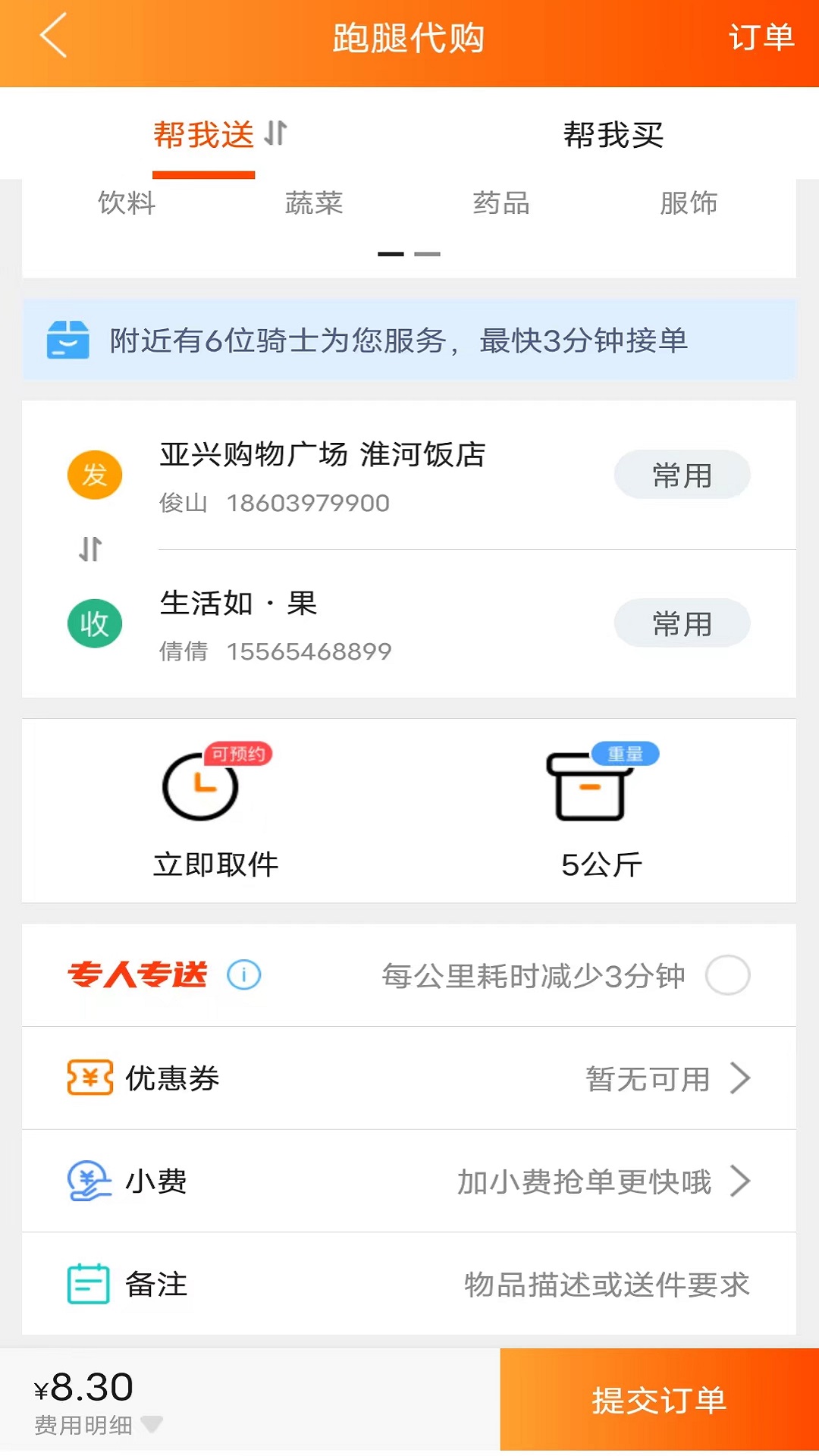
Task: Toggle 常用 for the sender address
Action: 681,474
